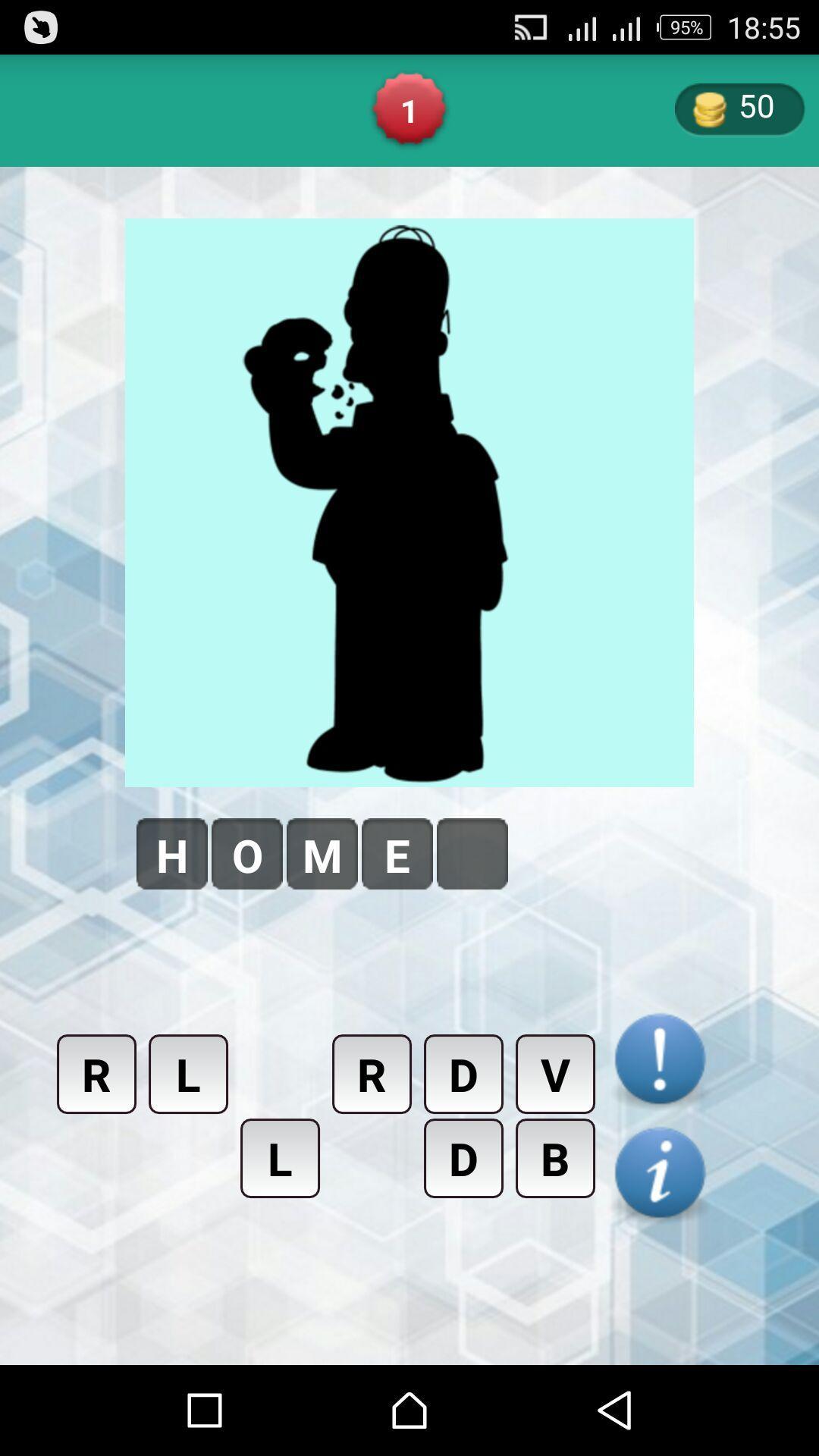Remove the H from the answer
This screenshot has width=819, height=1456.
172,854
